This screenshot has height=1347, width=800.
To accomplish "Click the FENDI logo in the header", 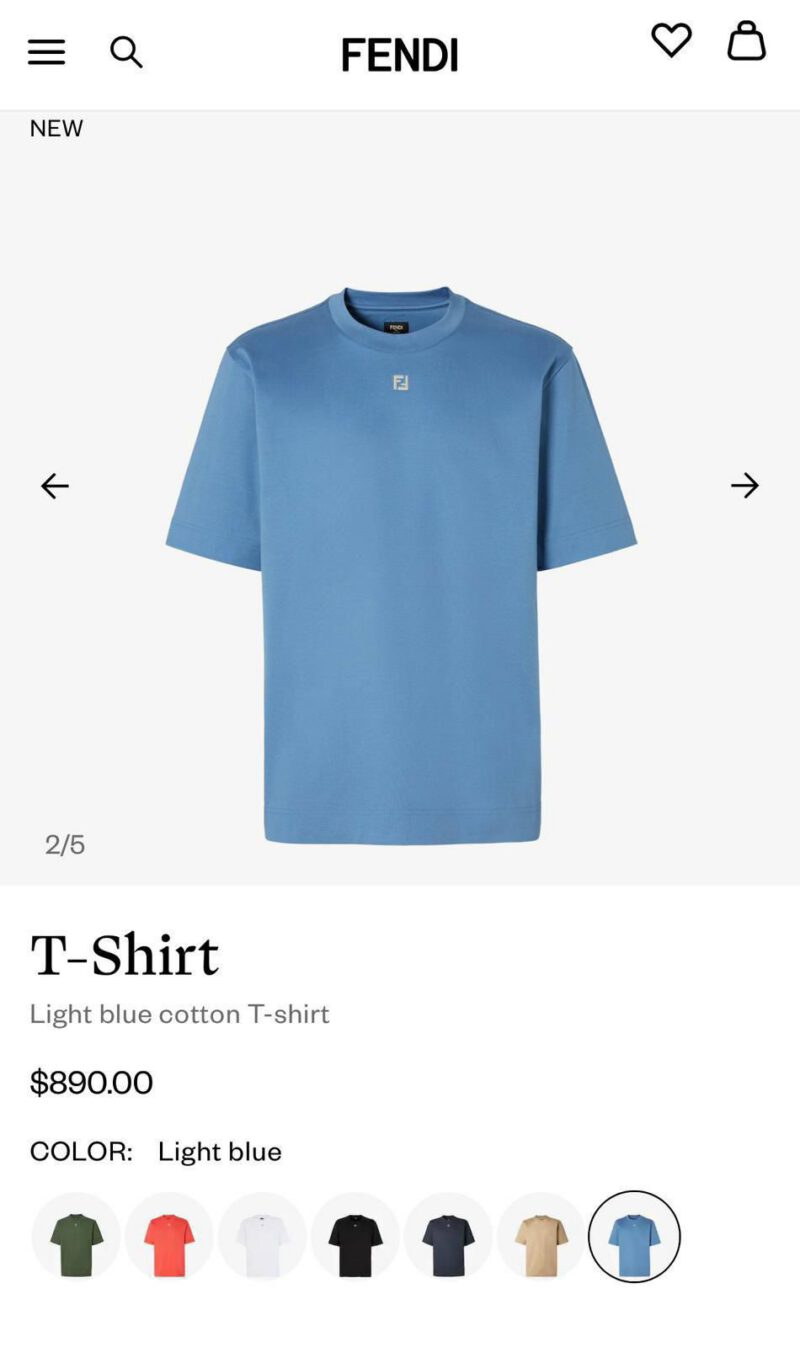I will [400, 54].
